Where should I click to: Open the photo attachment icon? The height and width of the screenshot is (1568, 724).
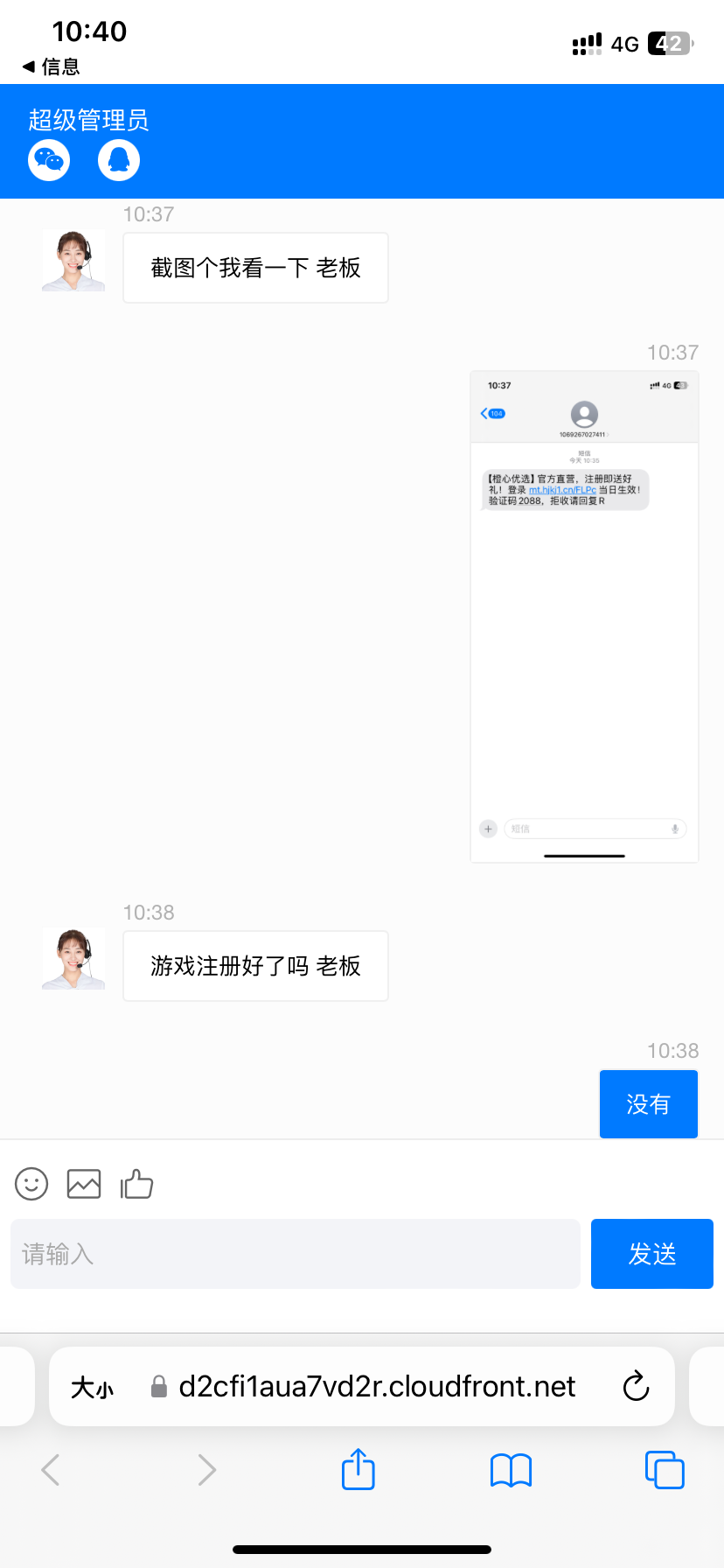(83, 1183)
